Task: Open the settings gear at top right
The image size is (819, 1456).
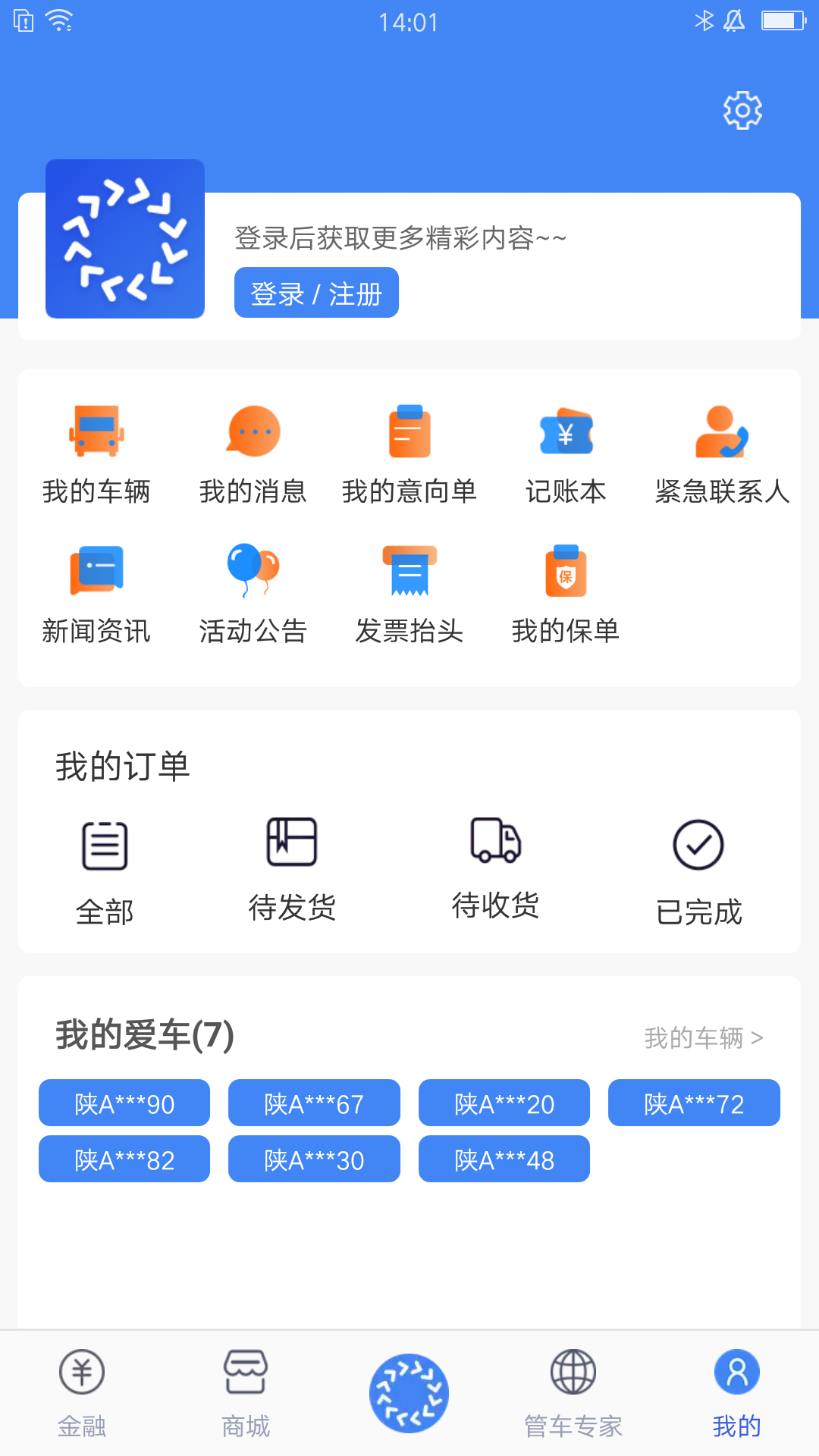Action: click(x=741, y=108)
